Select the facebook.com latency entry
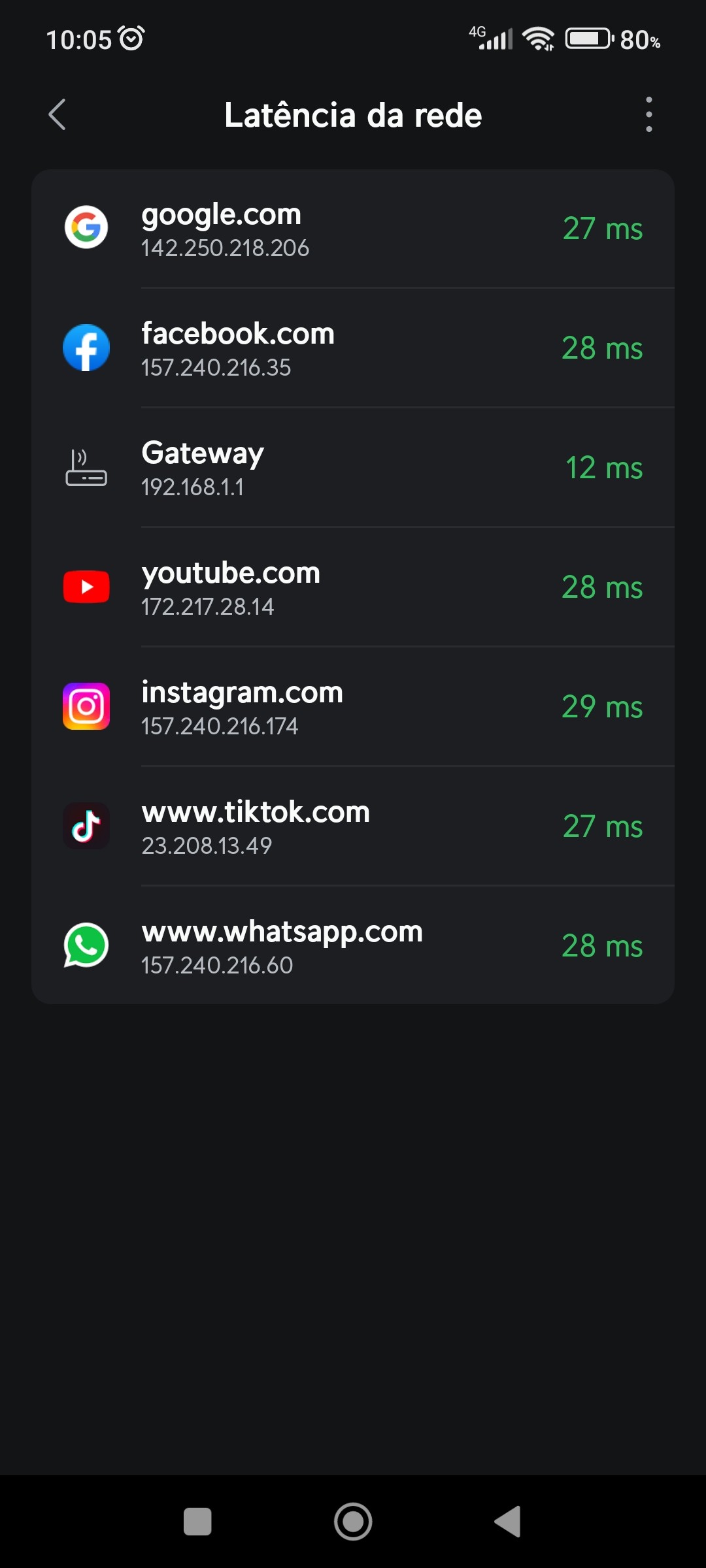This screenshot has height=1568, width=706. [353, 348]
